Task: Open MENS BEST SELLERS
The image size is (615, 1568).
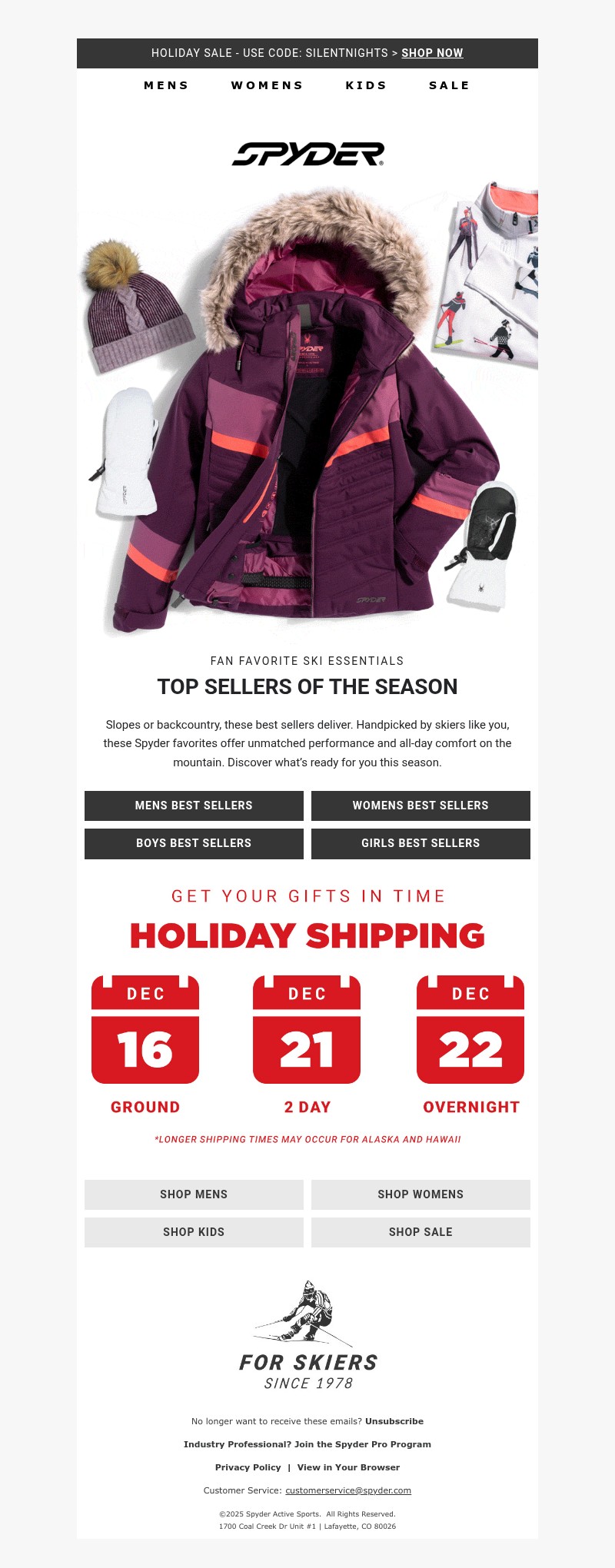Action: [194, 806]
